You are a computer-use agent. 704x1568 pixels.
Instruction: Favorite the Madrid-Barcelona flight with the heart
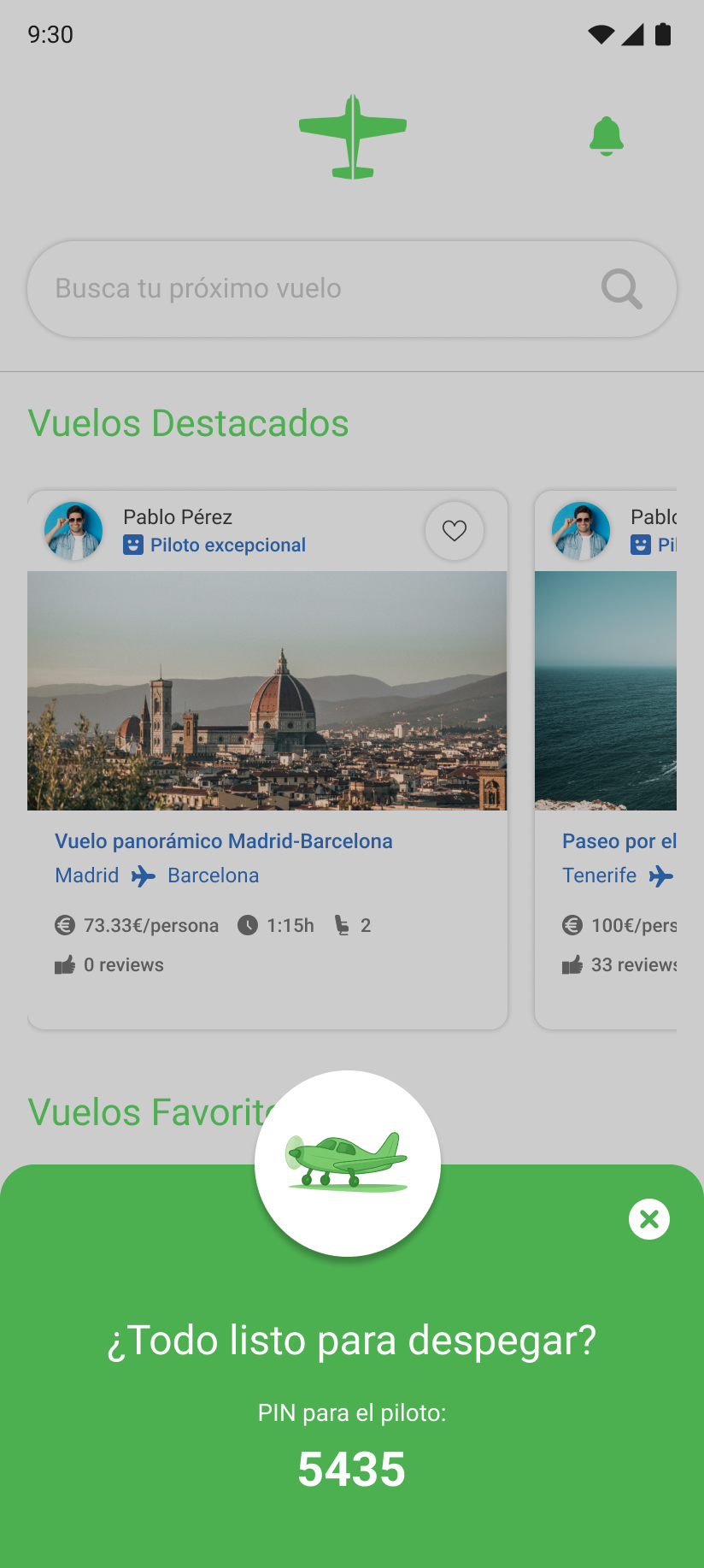(455, 531)
